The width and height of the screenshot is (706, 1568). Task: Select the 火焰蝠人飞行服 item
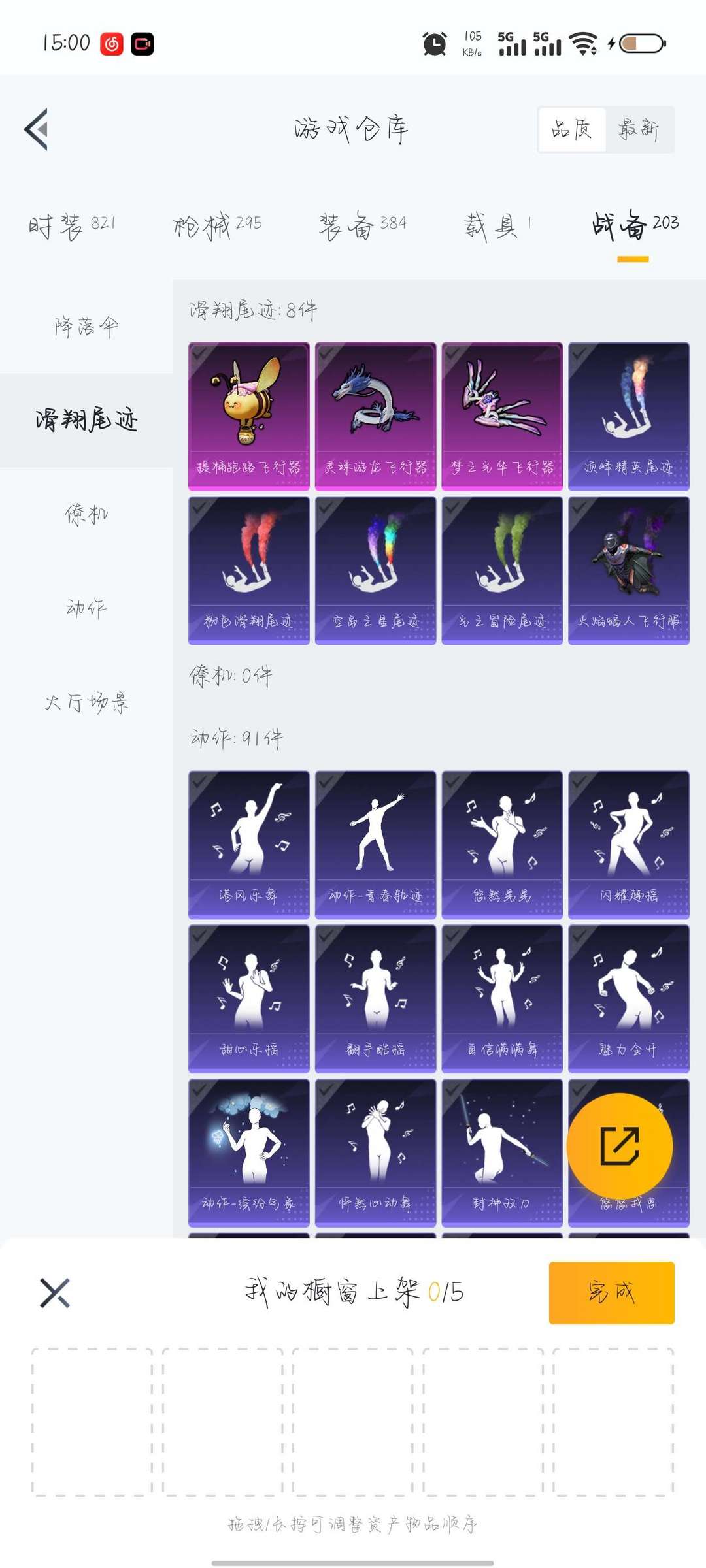629,570
